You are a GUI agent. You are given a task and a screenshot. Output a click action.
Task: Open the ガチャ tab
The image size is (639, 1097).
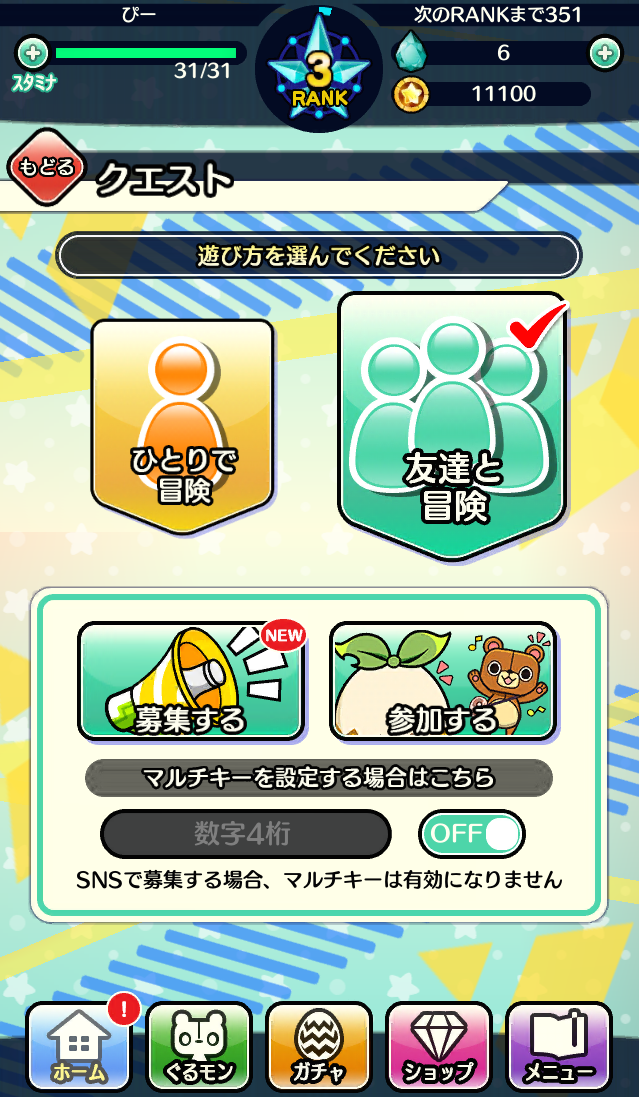[319, 1046]
